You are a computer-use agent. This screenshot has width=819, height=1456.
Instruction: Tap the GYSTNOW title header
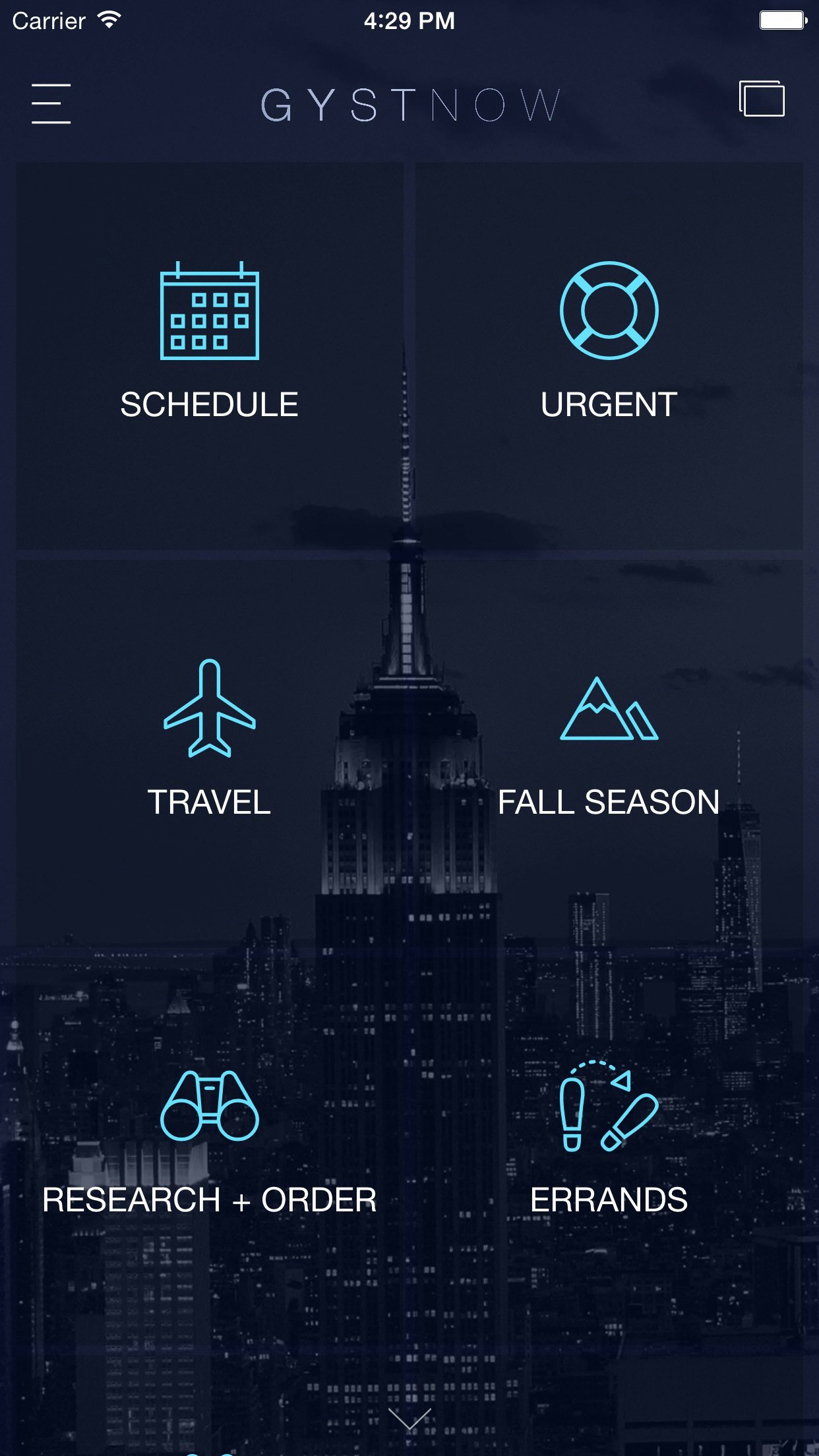click(409, 102)
